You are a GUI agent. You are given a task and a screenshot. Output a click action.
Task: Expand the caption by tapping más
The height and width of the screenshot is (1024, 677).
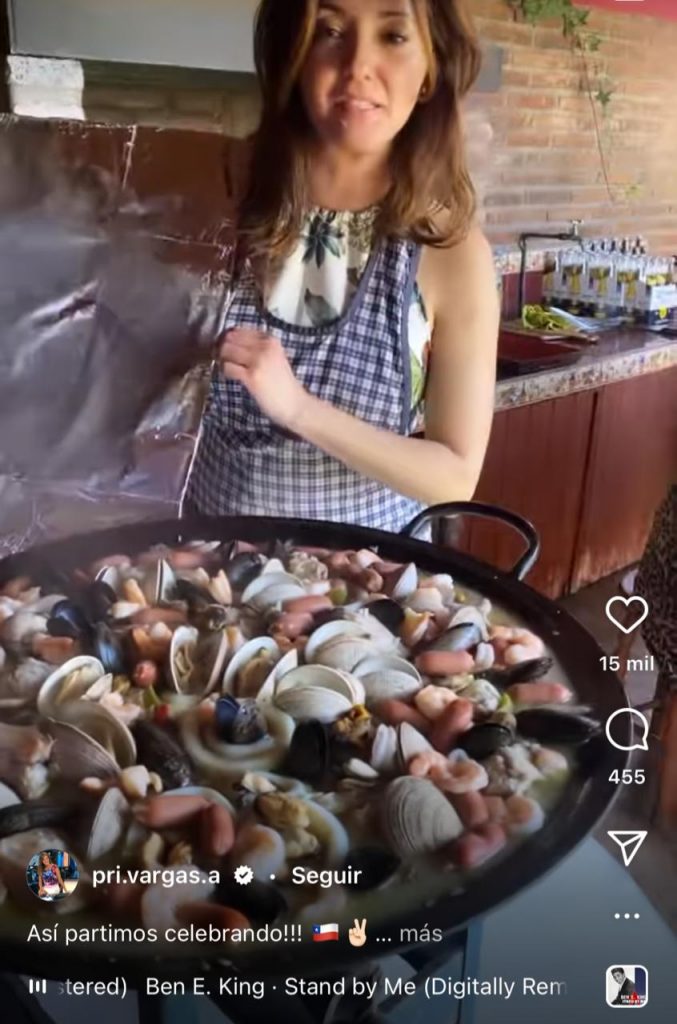[x=420, y=934]
